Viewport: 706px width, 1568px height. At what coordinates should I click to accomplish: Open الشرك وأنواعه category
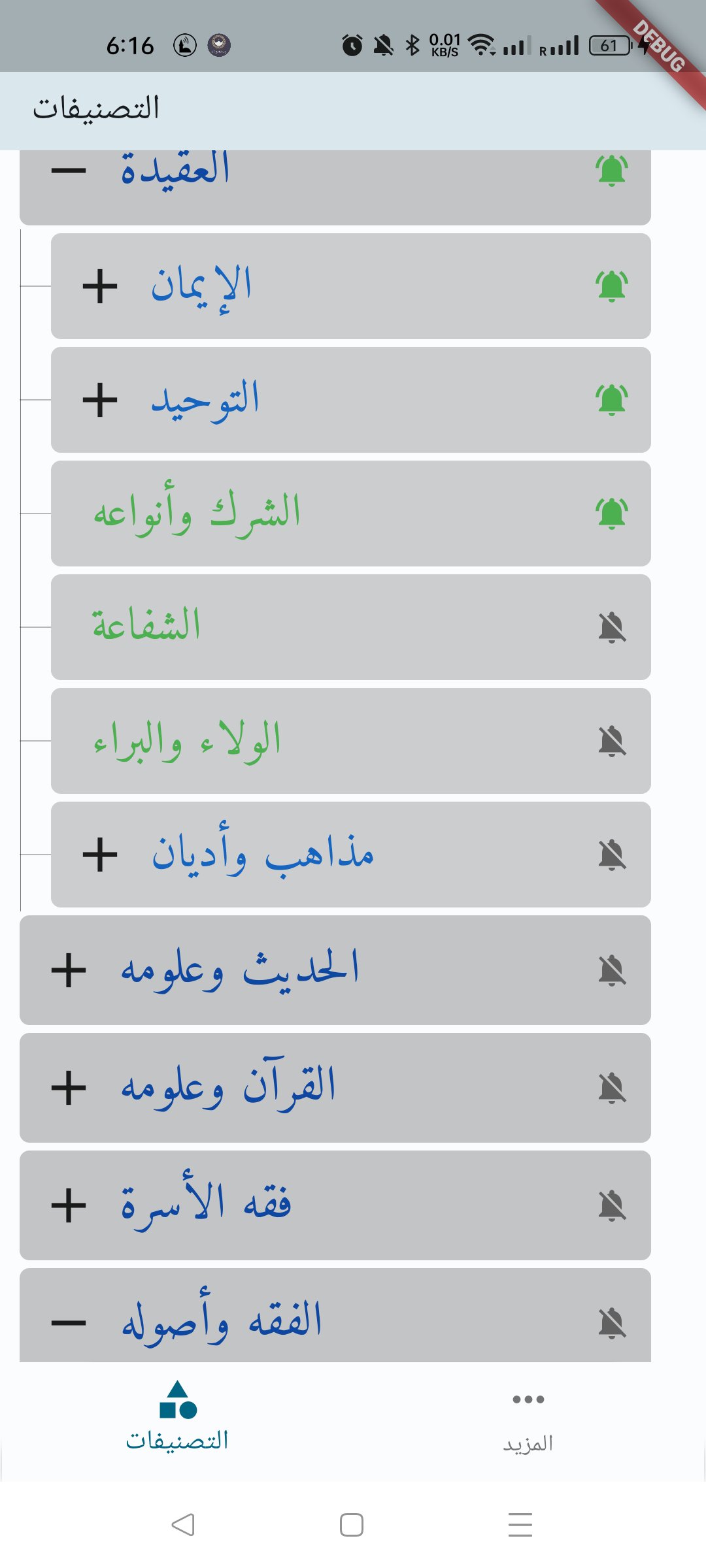click(x=196, y=514)
